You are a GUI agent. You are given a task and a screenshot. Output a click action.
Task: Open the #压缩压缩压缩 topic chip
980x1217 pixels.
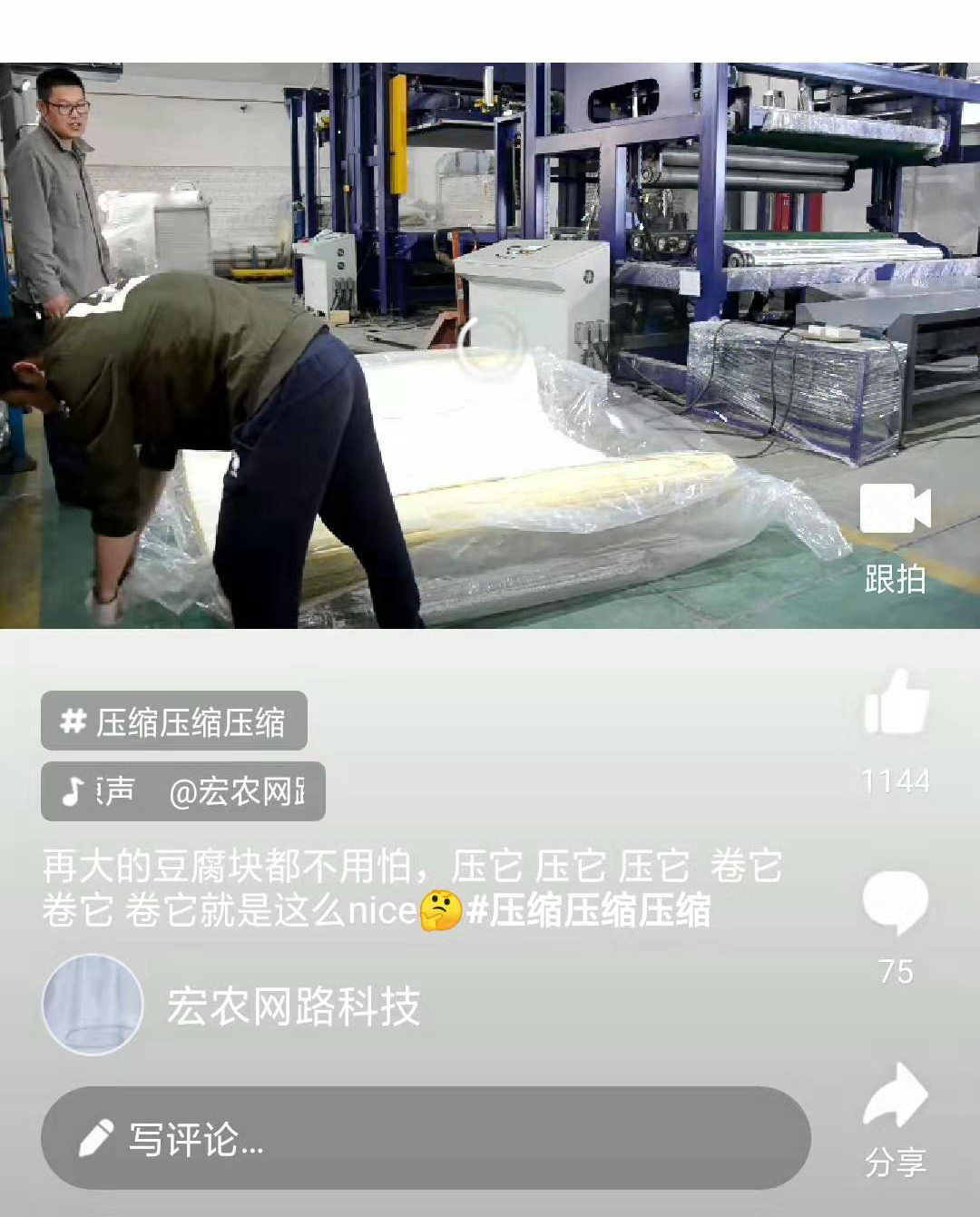click(174, 721)
